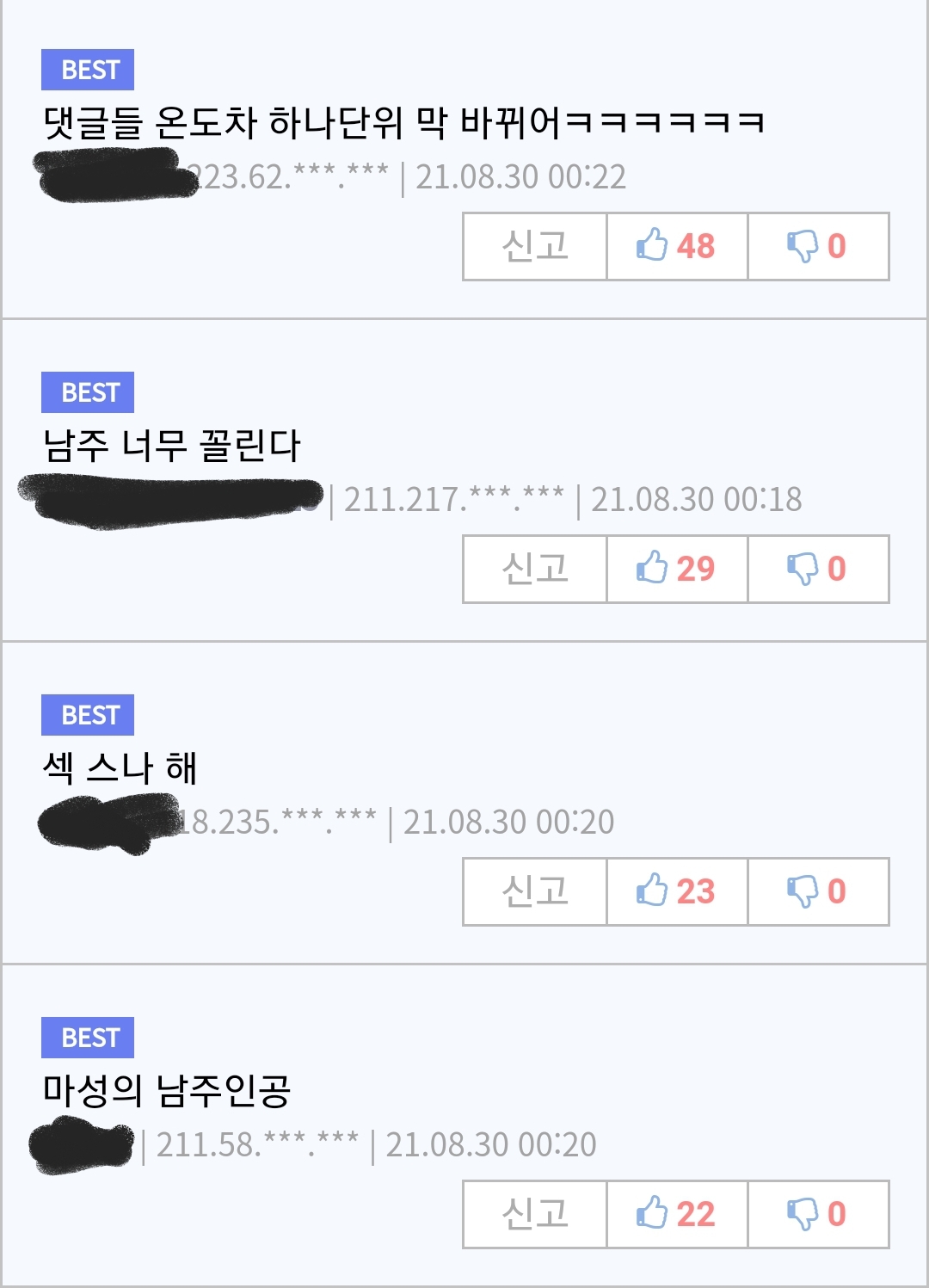Screen dimensions: 929x1288
Task: Downvote the comment '남주 너무 꼴린다'
Action: tap(817, 569)
